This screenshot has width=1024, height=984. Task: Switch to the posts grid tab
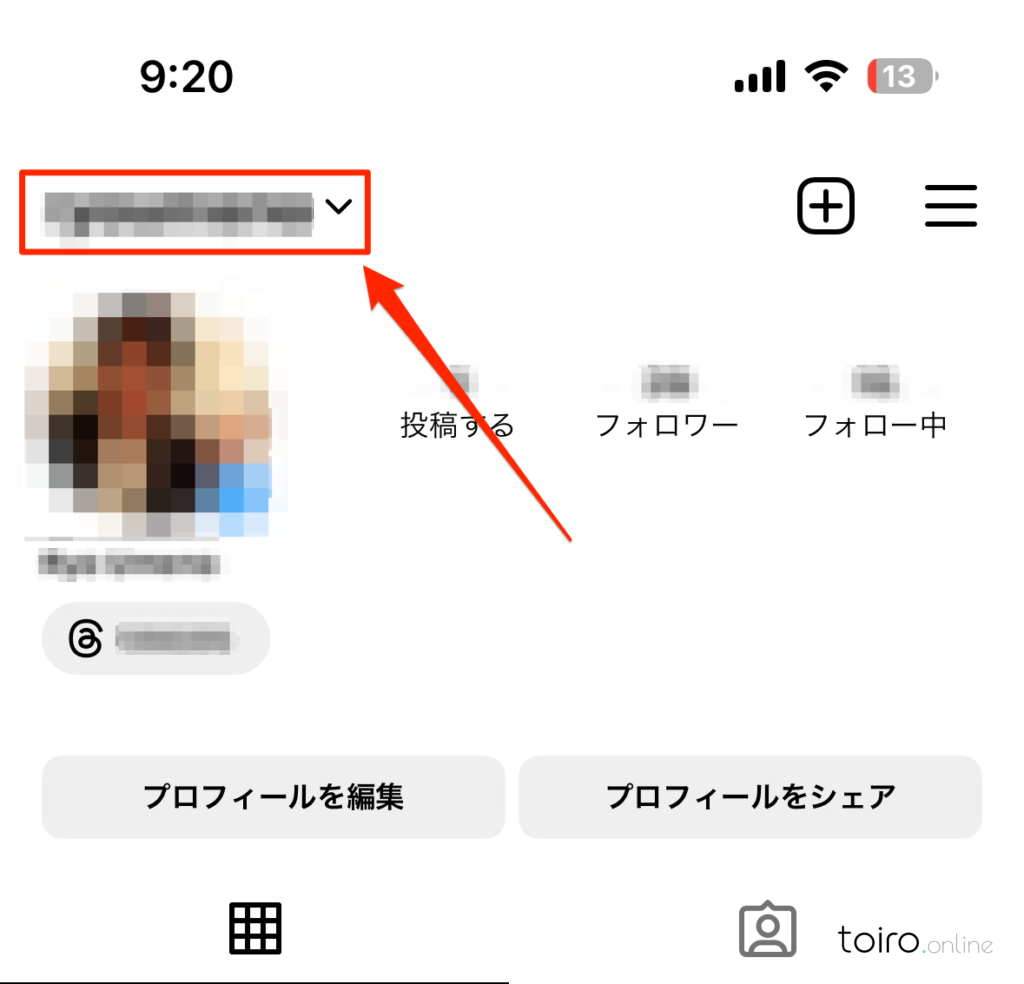tap(256, 929)
